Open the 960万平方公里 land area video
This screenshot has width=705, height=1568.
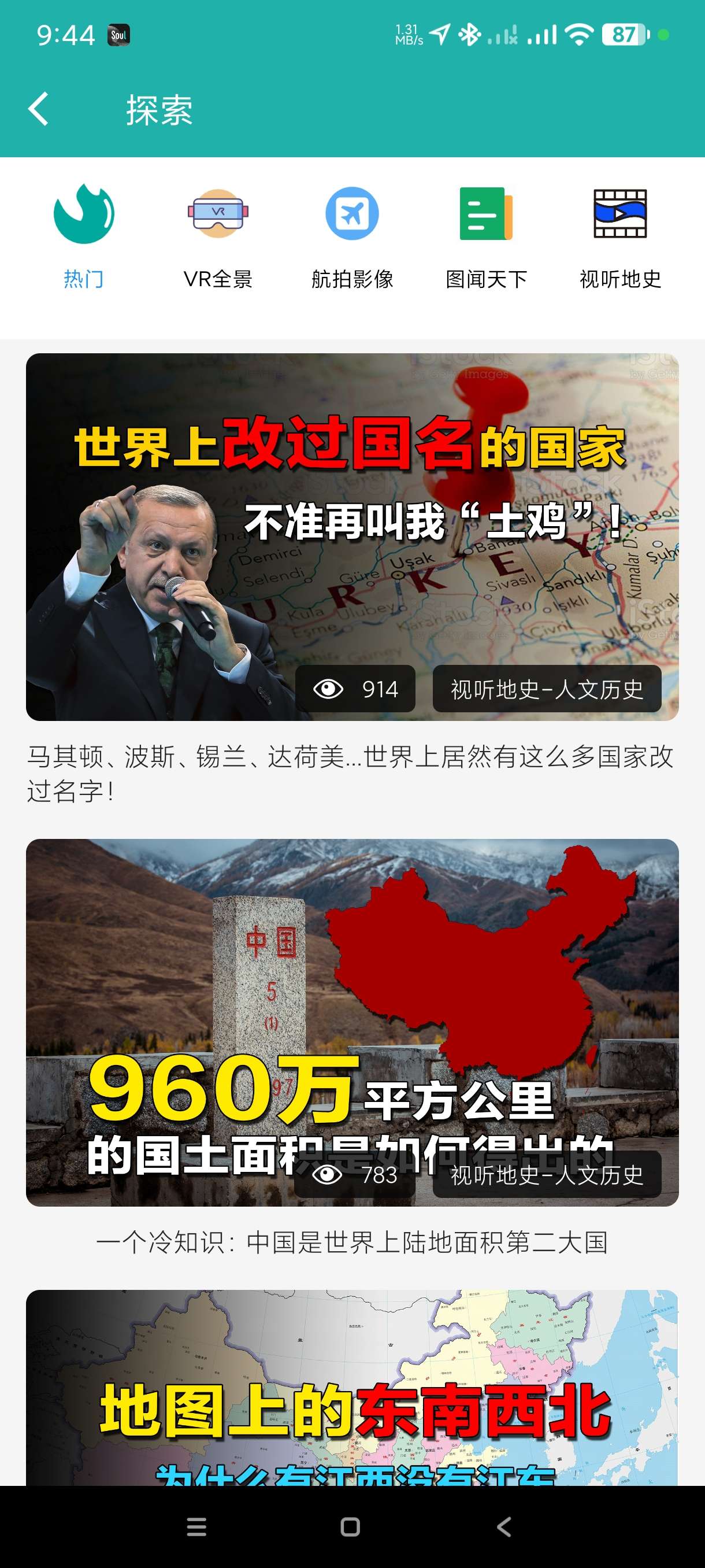[352, 1022]
